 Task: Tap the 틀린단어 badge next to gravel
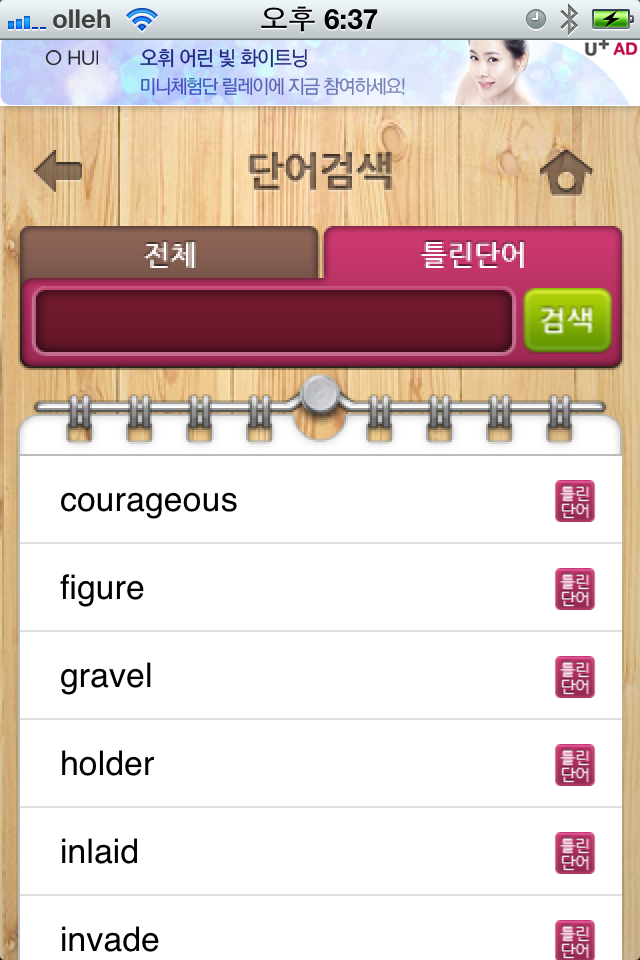pos(575,677)
